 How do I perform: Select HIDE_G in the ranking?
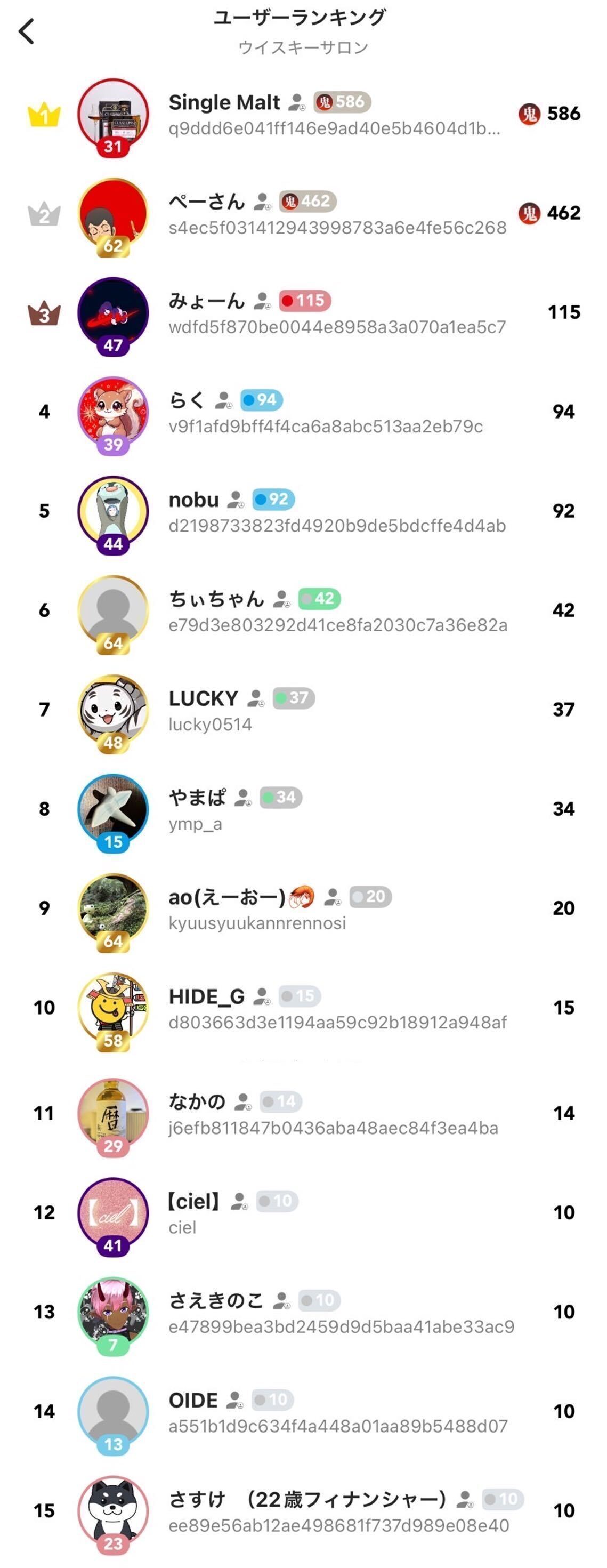304,1008
